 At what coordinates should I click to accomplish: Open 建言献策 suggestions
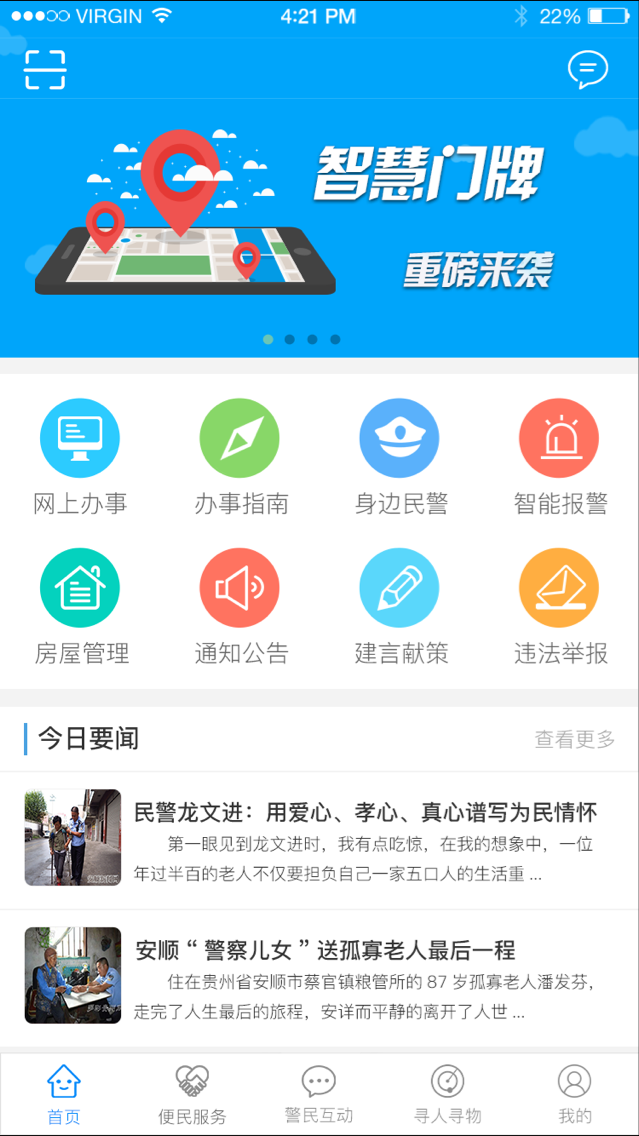[x=400, y=607]
